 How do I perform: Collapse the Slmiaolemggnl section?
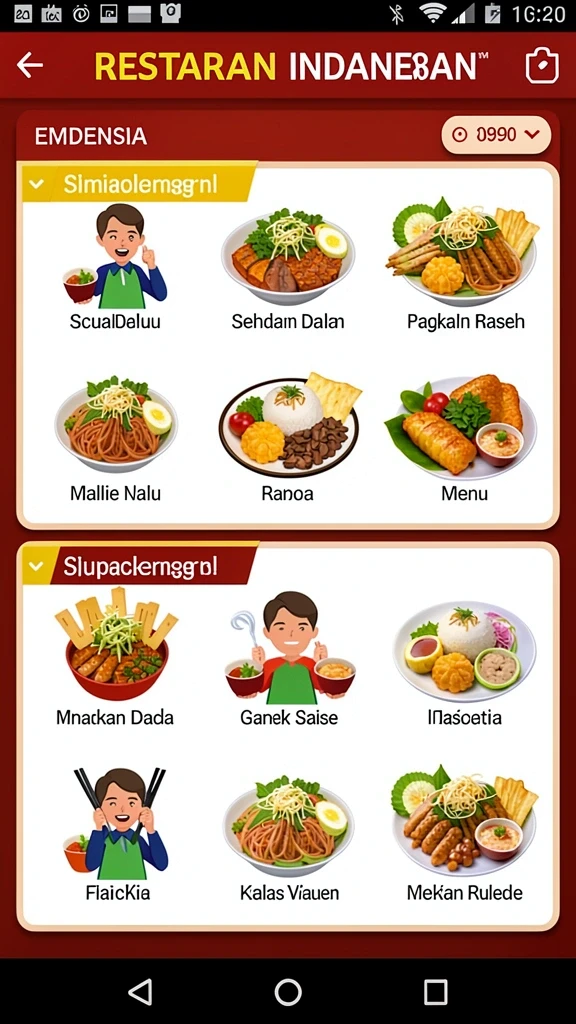(37, 184)
